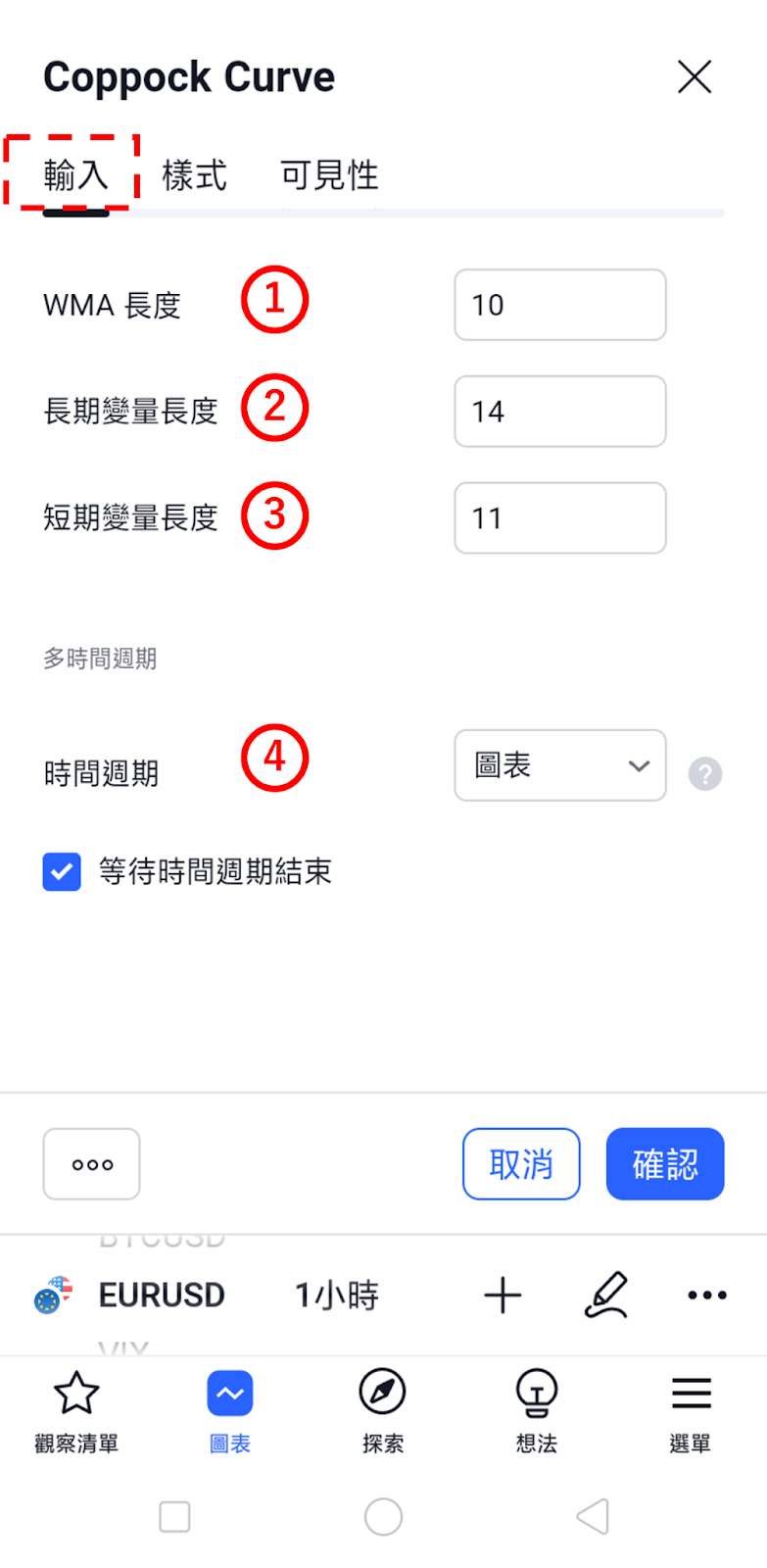Confirm settings with 確認 button
This screenshot has height=1568, width=767.
[x=665, y=1164]
